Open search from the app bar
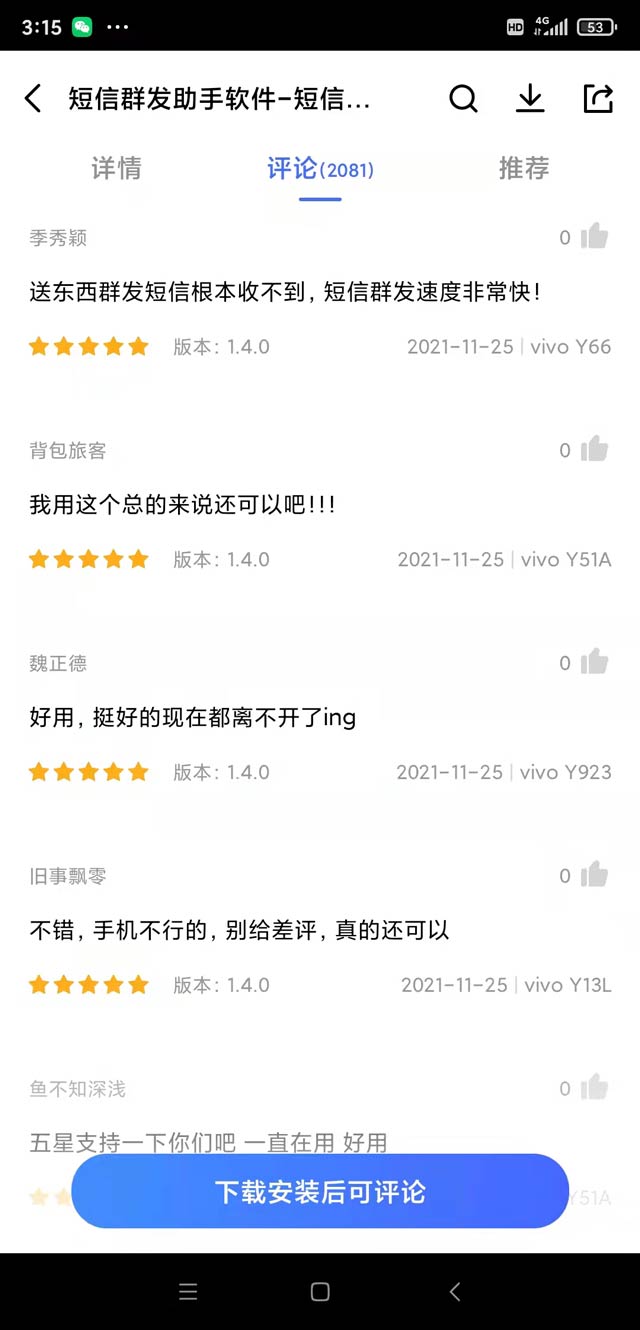This screenshot has width=640, height=1330. click(463, 99)
